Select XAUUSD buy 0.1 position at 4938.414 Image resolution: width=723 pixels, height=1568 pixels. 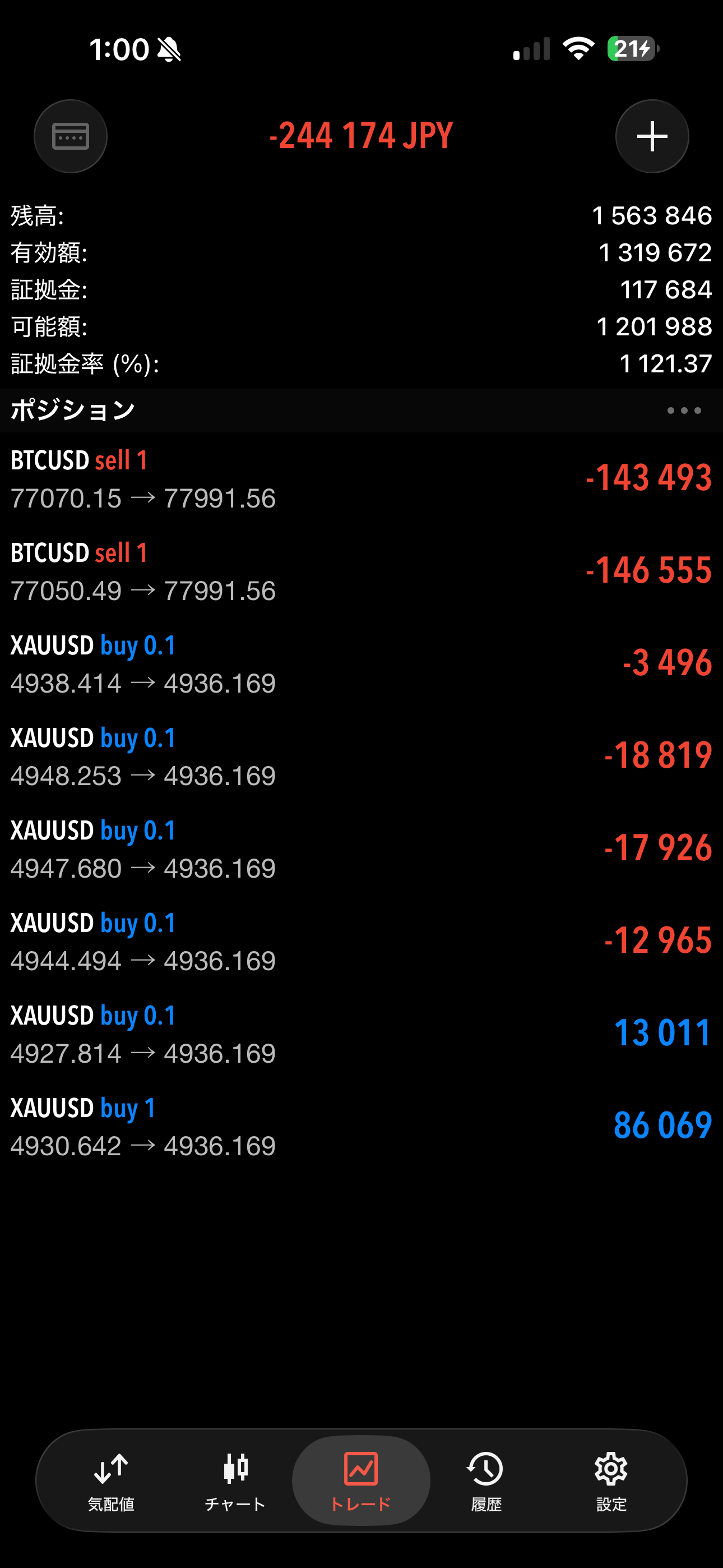point(361,664)
